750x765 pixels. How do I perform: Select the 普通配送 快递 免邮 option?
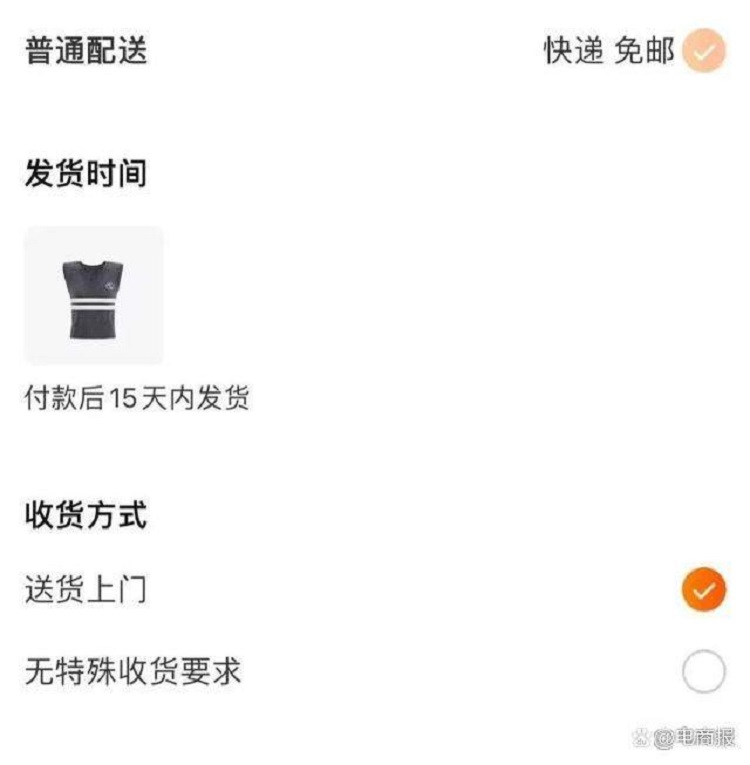703,51
